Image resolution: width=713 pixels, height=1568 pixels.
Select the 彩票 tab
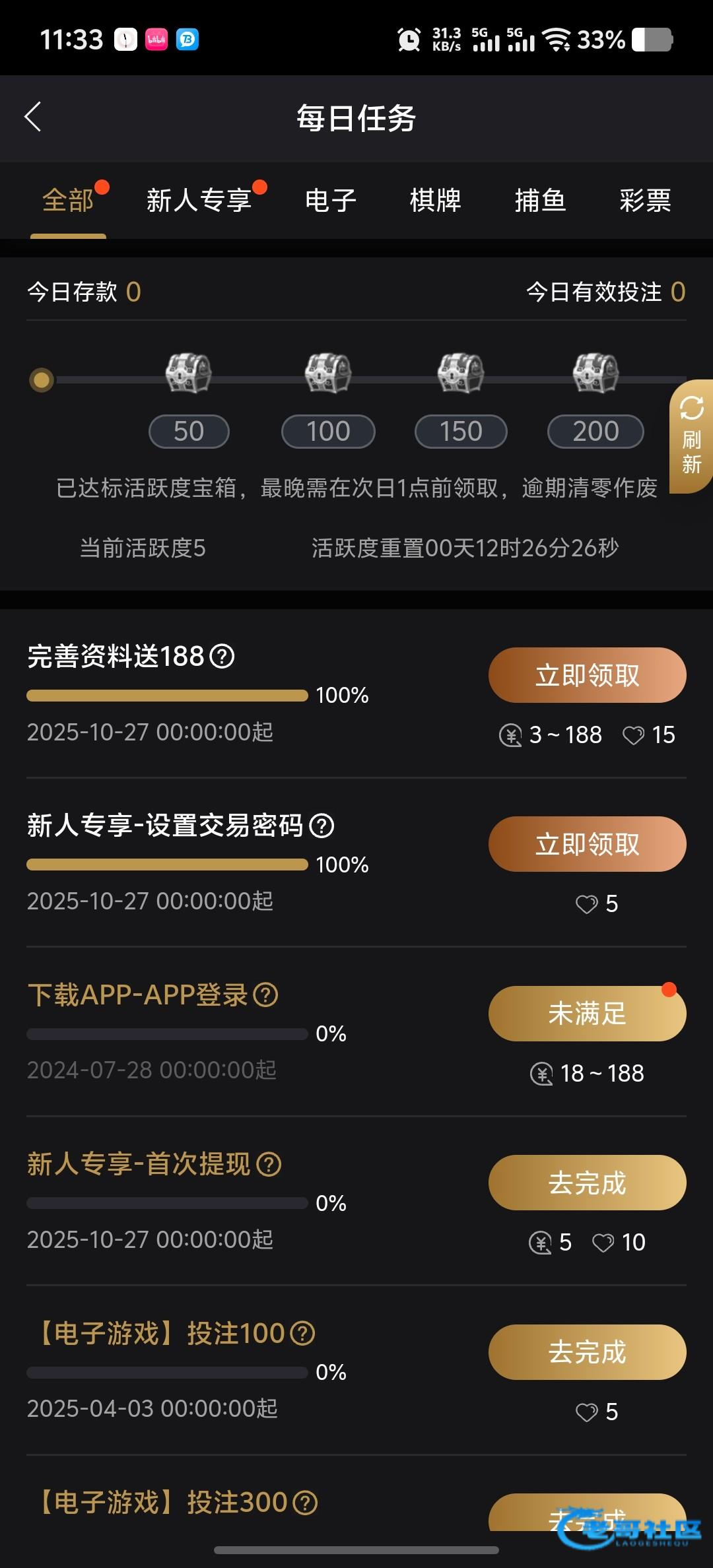pos(645,200)
